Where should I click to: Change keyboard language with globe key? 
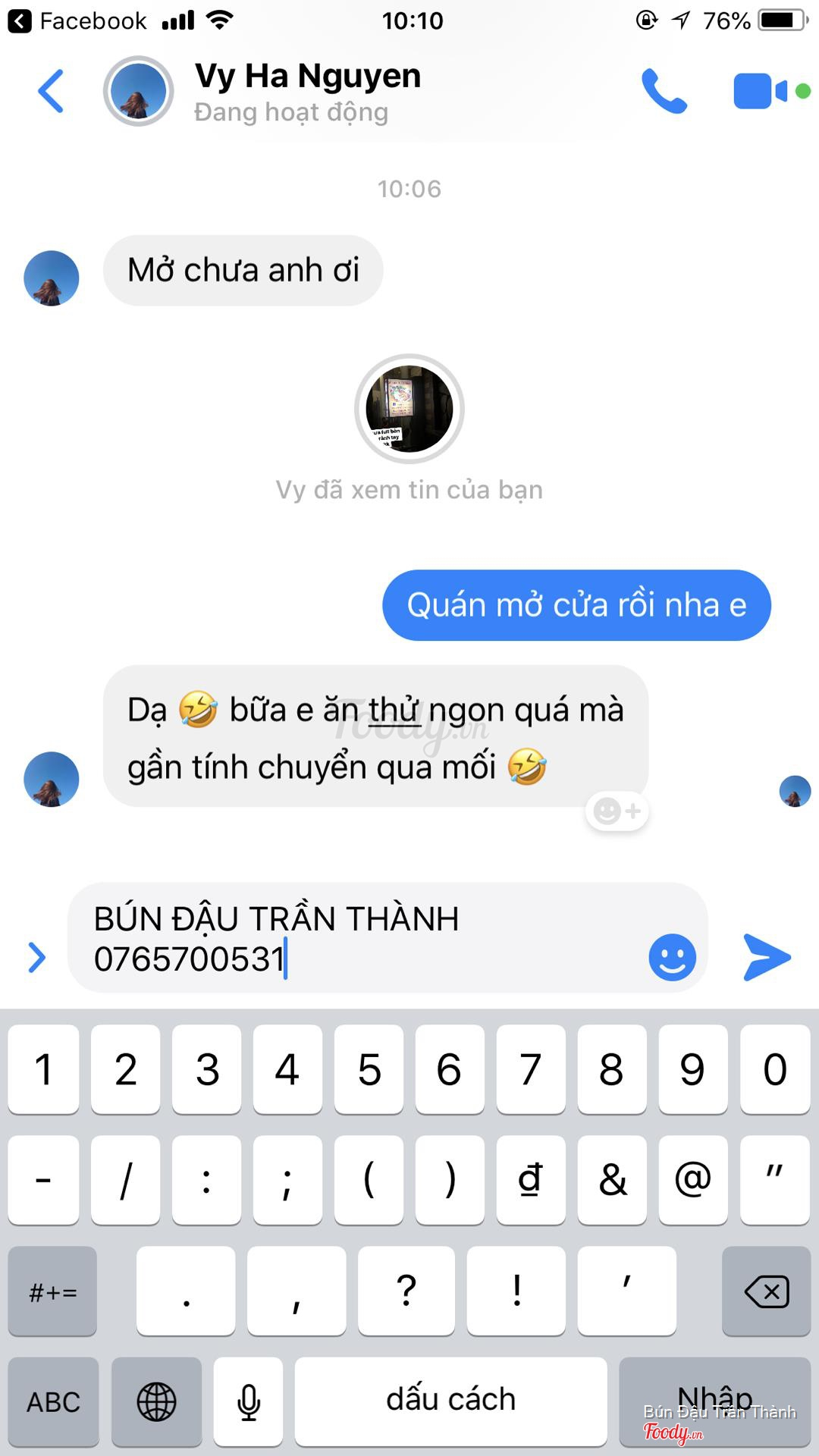(x=156, y=1402)
